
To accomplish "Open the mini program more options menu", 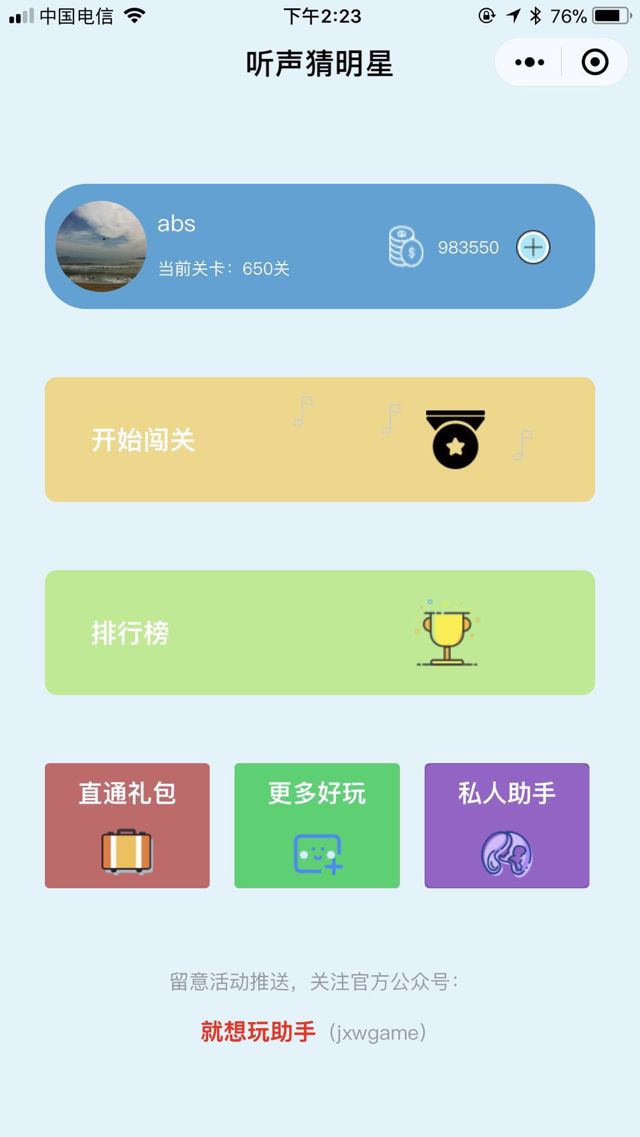I will coord(529,63).
